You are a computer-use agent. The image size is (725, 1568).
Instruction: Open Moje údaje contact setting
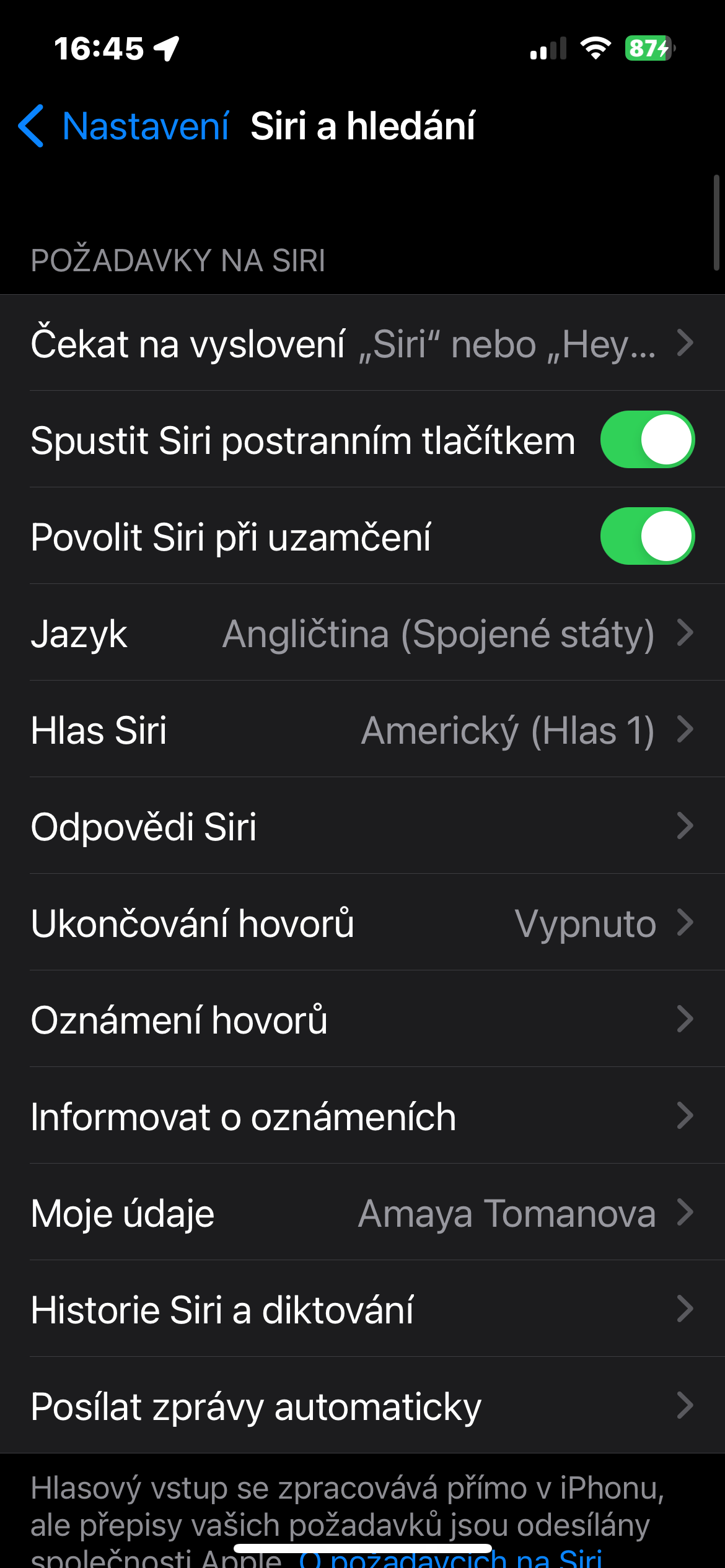362,1213
